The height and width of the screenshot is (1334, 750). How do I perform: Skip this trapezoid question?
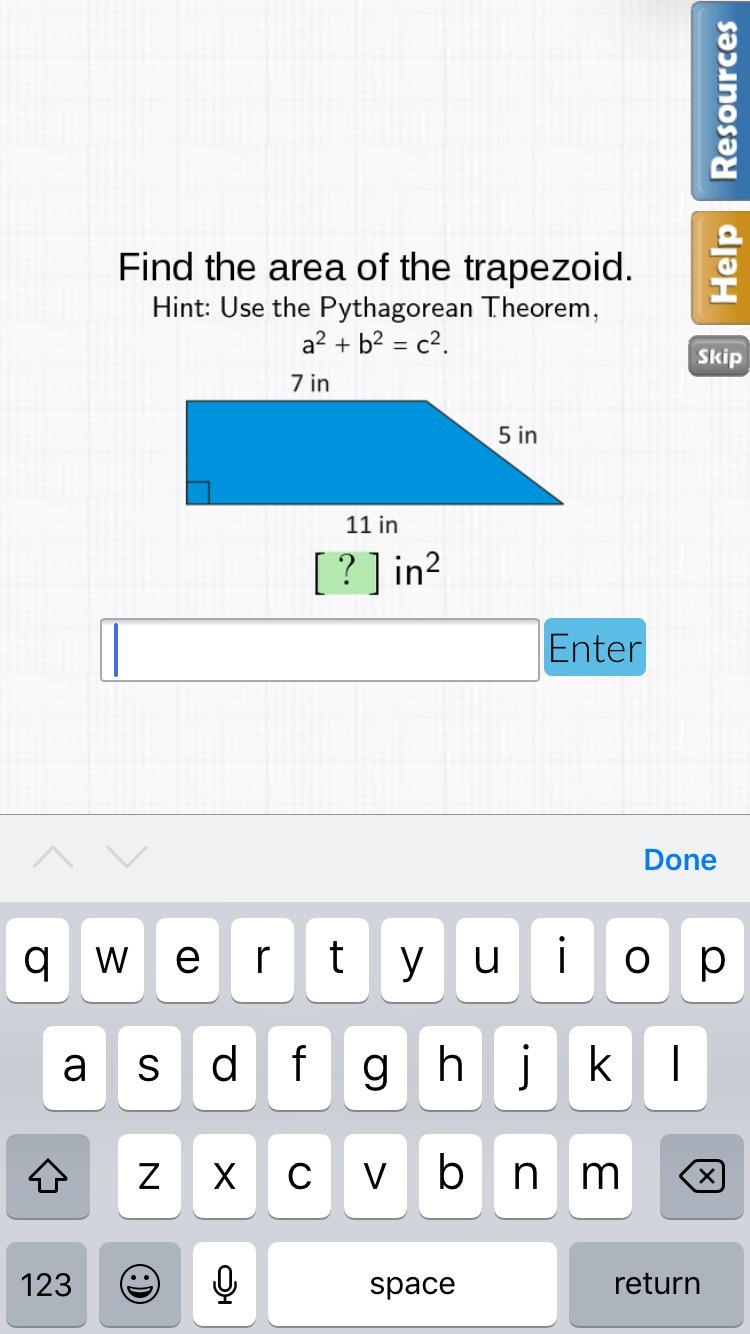point(719,357)
